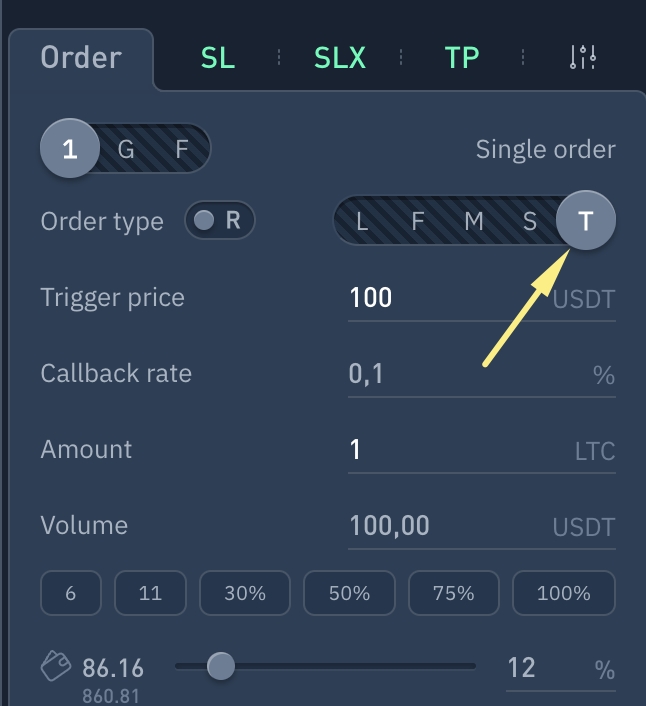646x706 pixels.
Task: Choose order type S
Action: [530, 221]
